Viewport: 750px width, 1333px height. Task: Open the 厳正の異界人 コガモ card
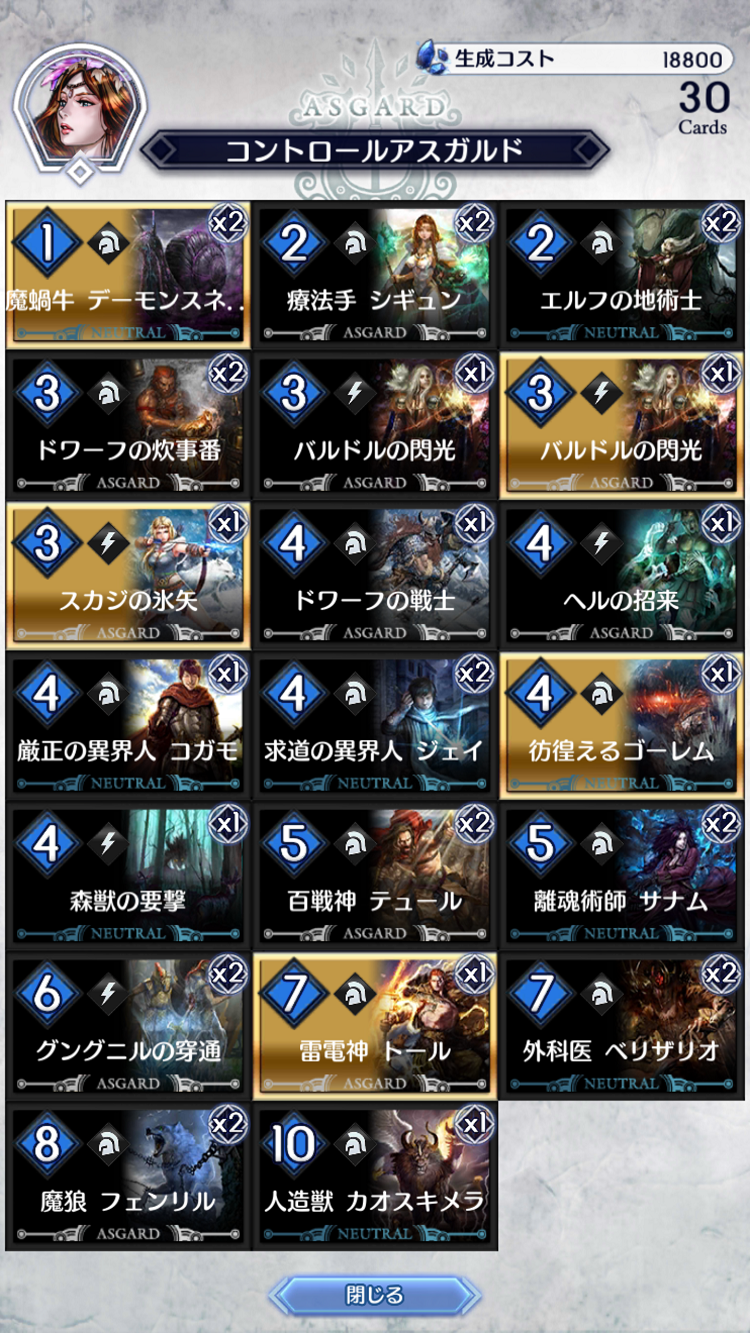pos(126,725)
